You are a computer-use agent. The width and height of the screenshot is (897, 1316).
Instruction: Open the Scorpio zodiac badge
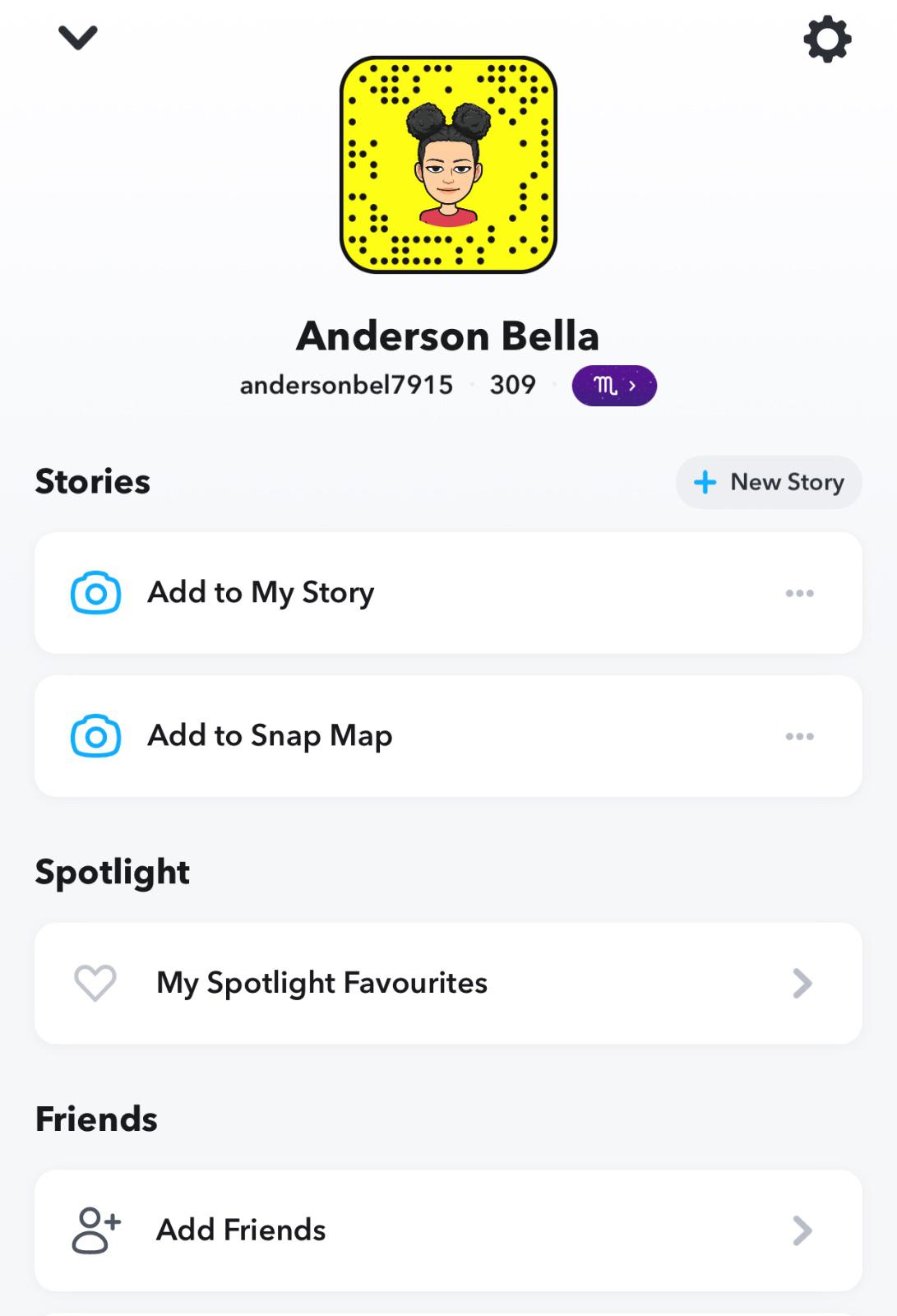pyautogui.click(x=614, y=386)
